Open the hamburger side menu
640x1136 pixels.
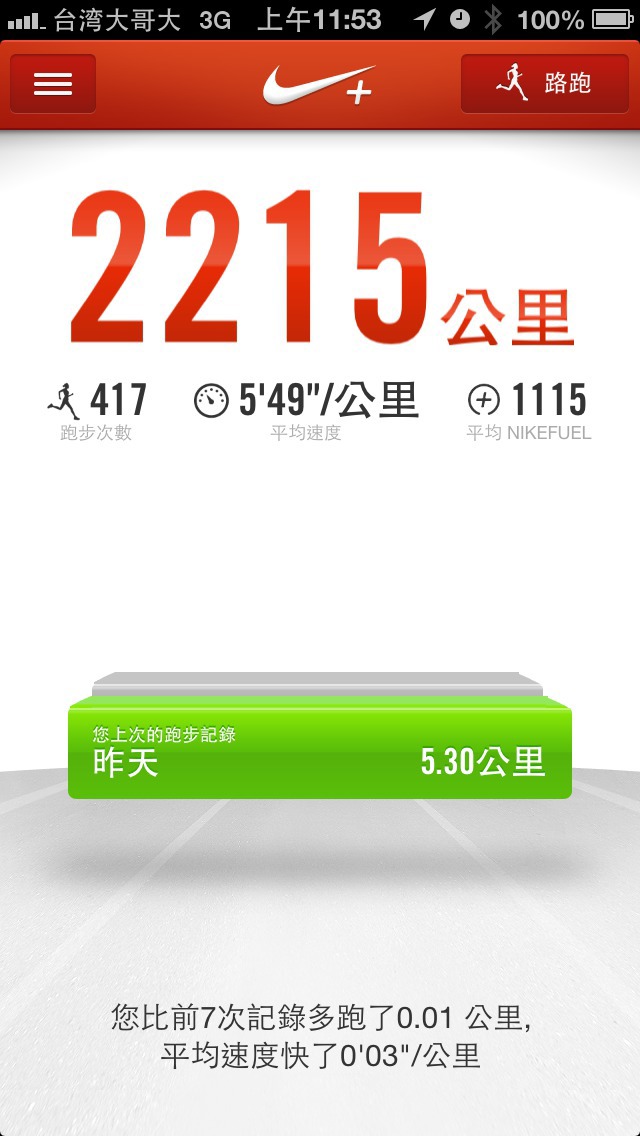tap(53, 84)
